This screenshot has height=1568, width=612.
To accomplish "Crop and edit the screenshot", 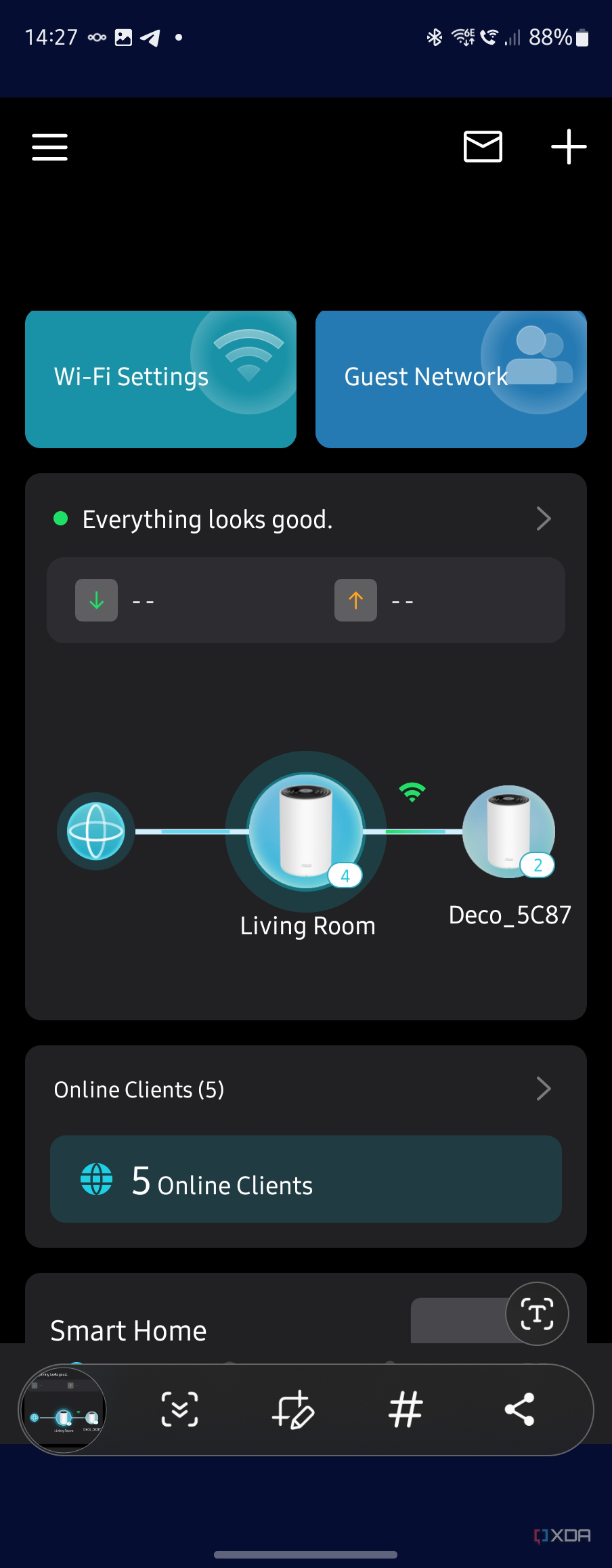I will 293,1410.
